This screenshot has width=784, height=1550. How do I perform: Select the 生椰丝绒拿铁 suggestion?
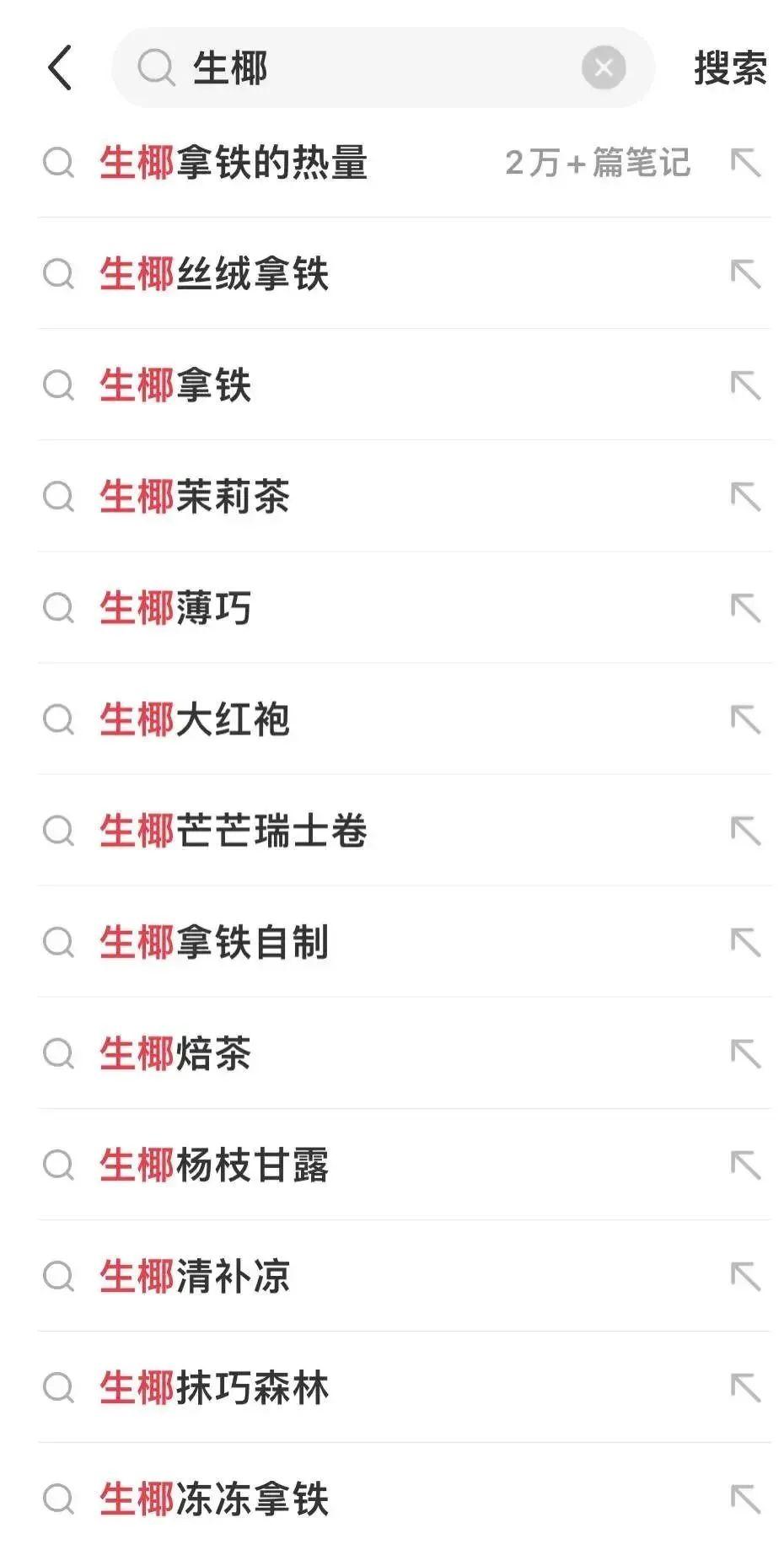pos(214,274)
